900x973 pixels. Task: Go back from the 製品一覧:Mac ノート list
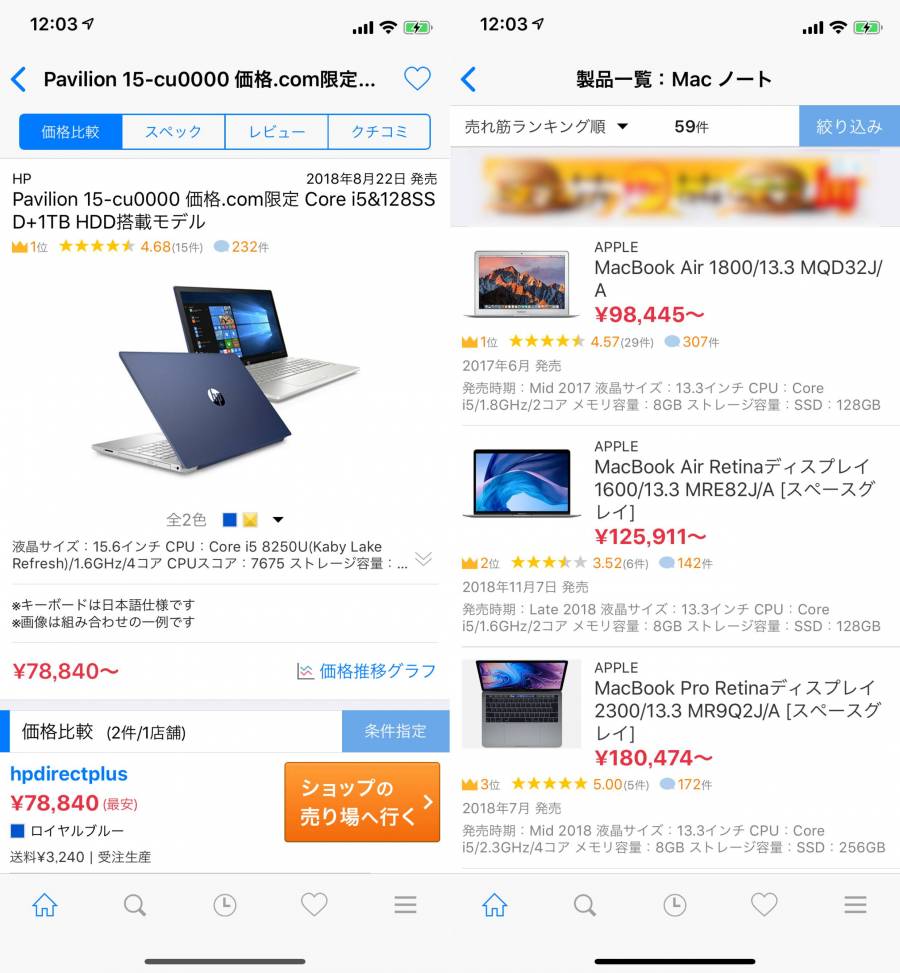click(468, 79)
